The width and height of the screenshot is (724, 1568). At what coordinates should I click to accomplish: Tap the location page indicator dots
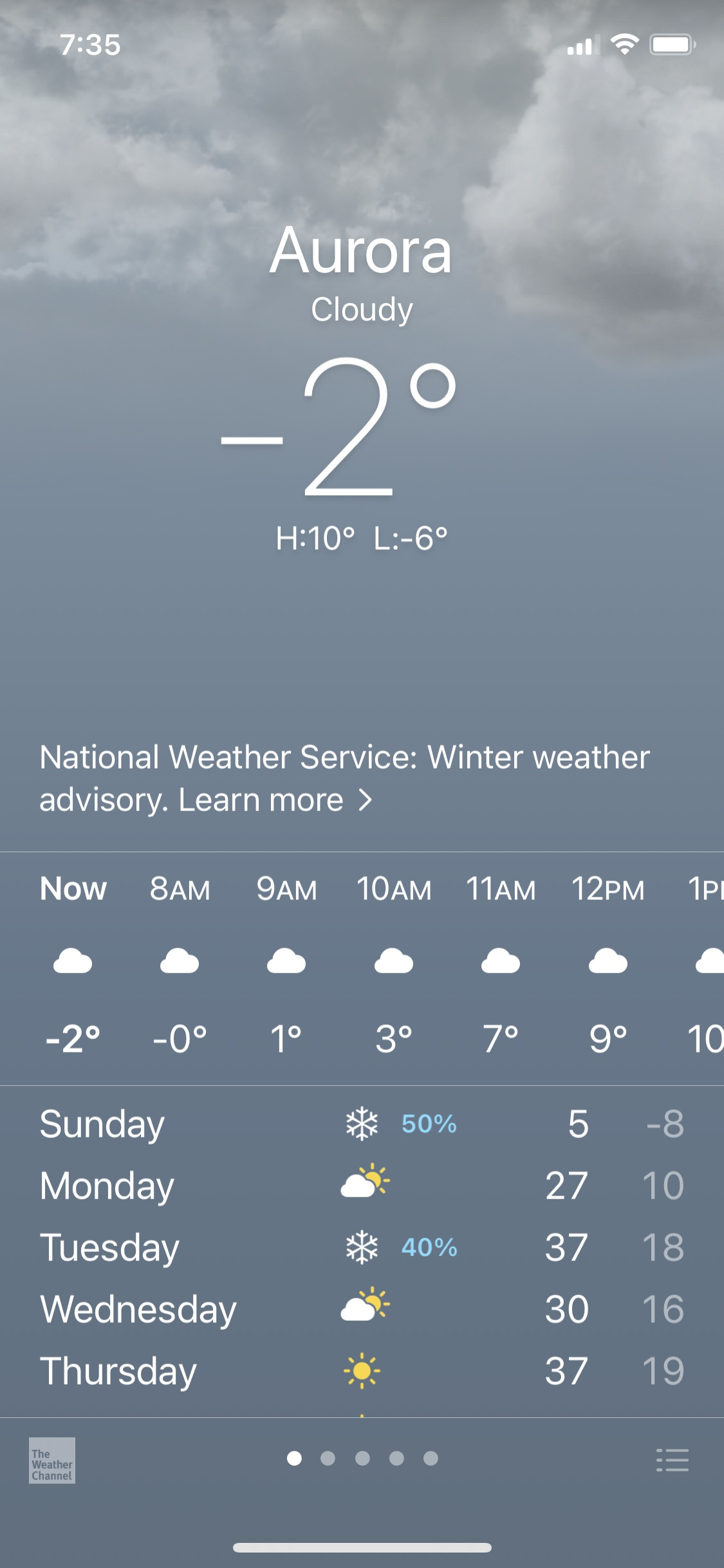[362, 1459]
